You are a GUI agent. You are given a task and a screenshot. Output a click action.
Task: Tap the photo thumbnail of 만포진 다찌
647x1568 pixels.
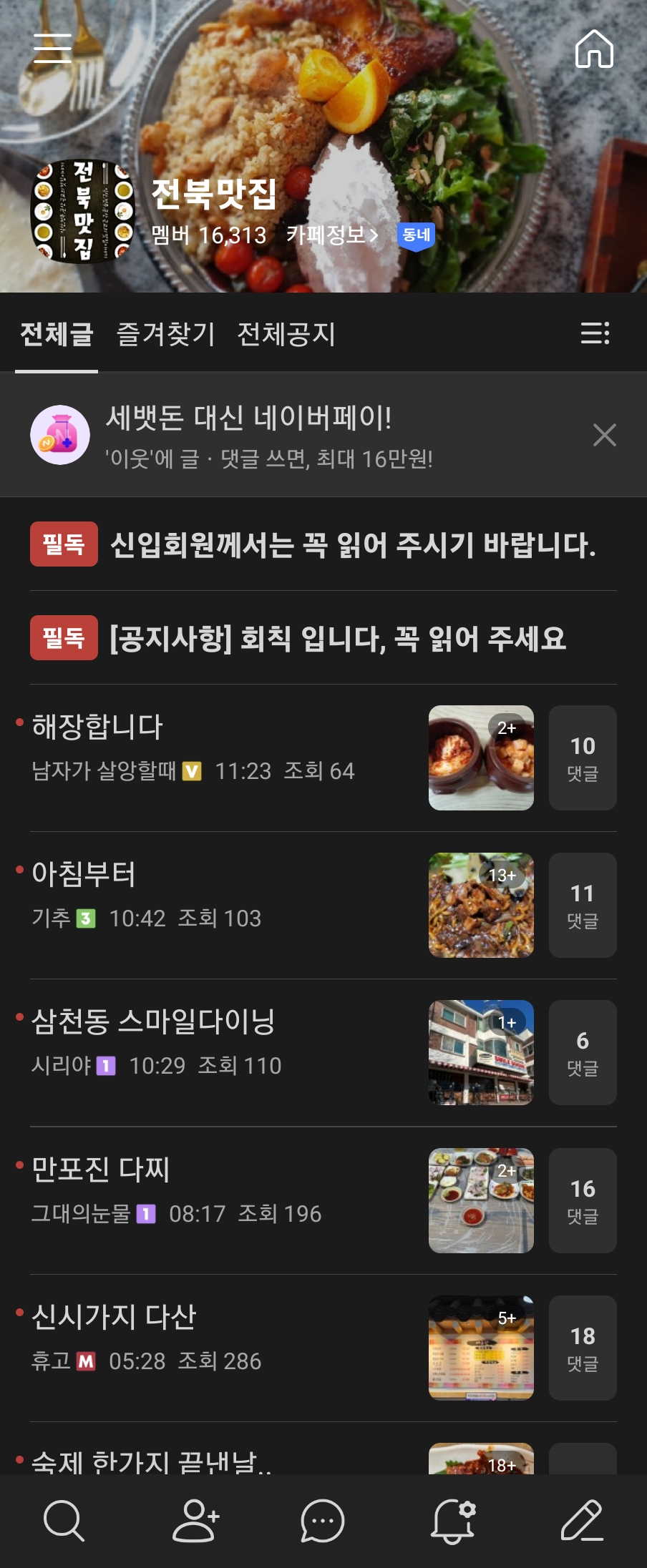[481, 1200]
